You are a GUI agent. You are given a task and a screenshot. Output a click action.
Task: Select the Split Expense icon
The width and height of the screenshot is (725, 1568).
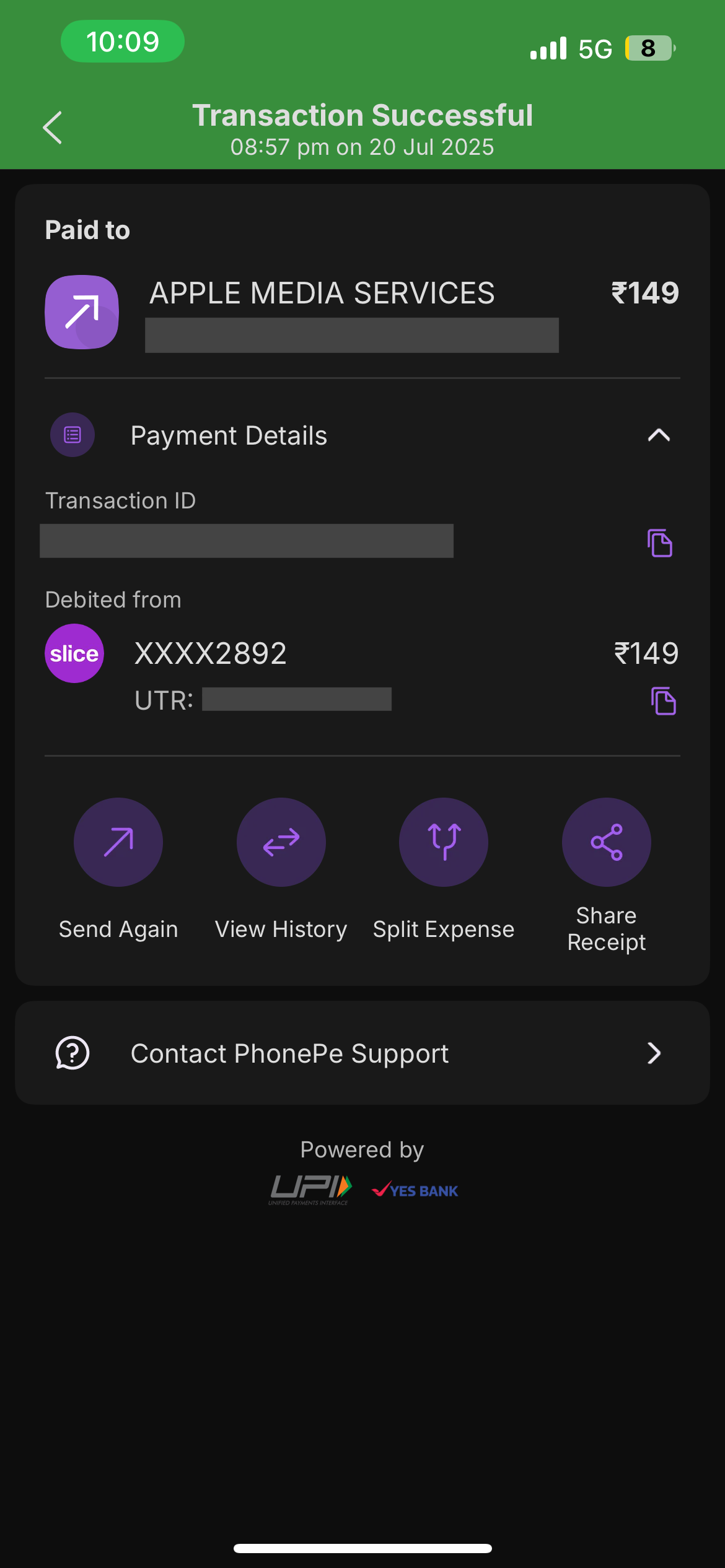click(444, 842)
